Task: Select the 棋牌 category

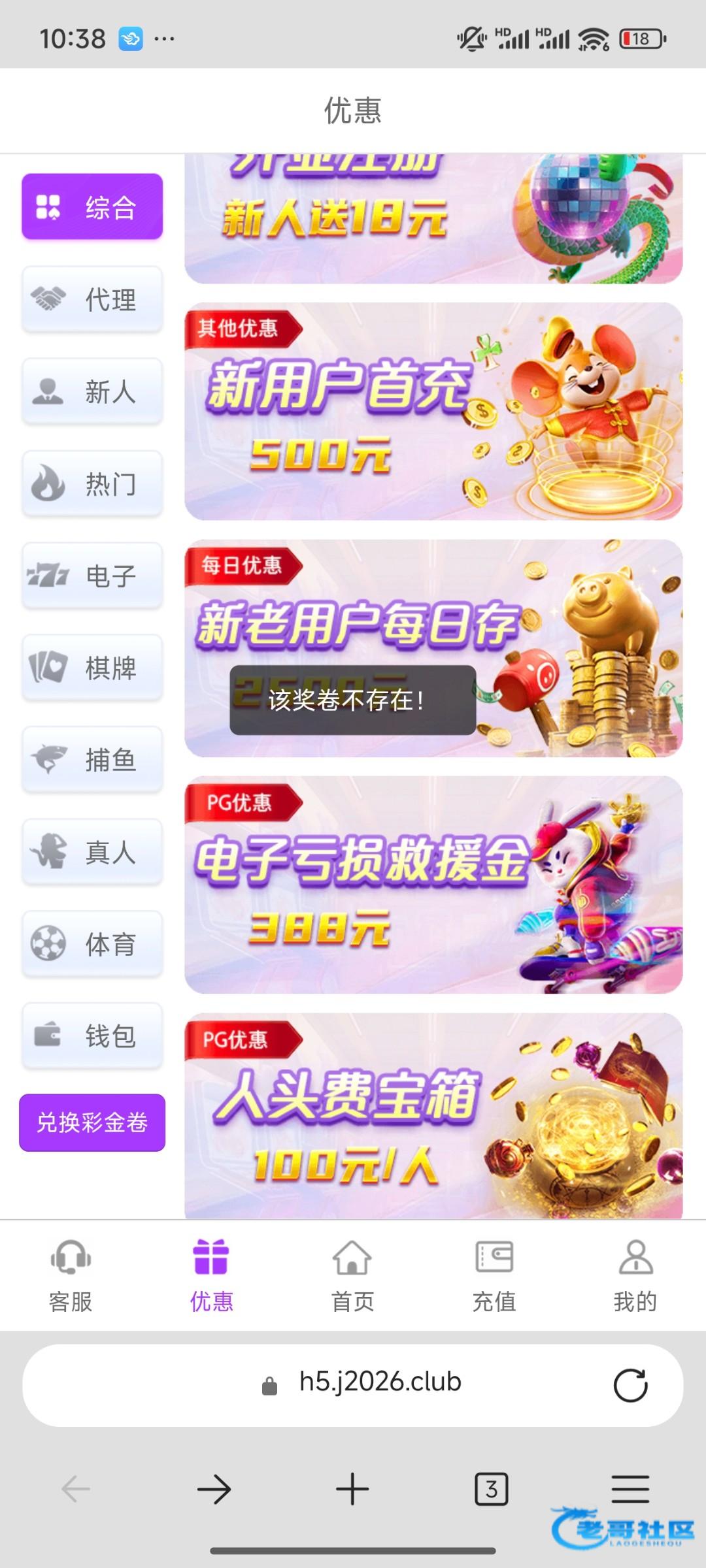Action: pyautogui.click(x=92, y=668)
